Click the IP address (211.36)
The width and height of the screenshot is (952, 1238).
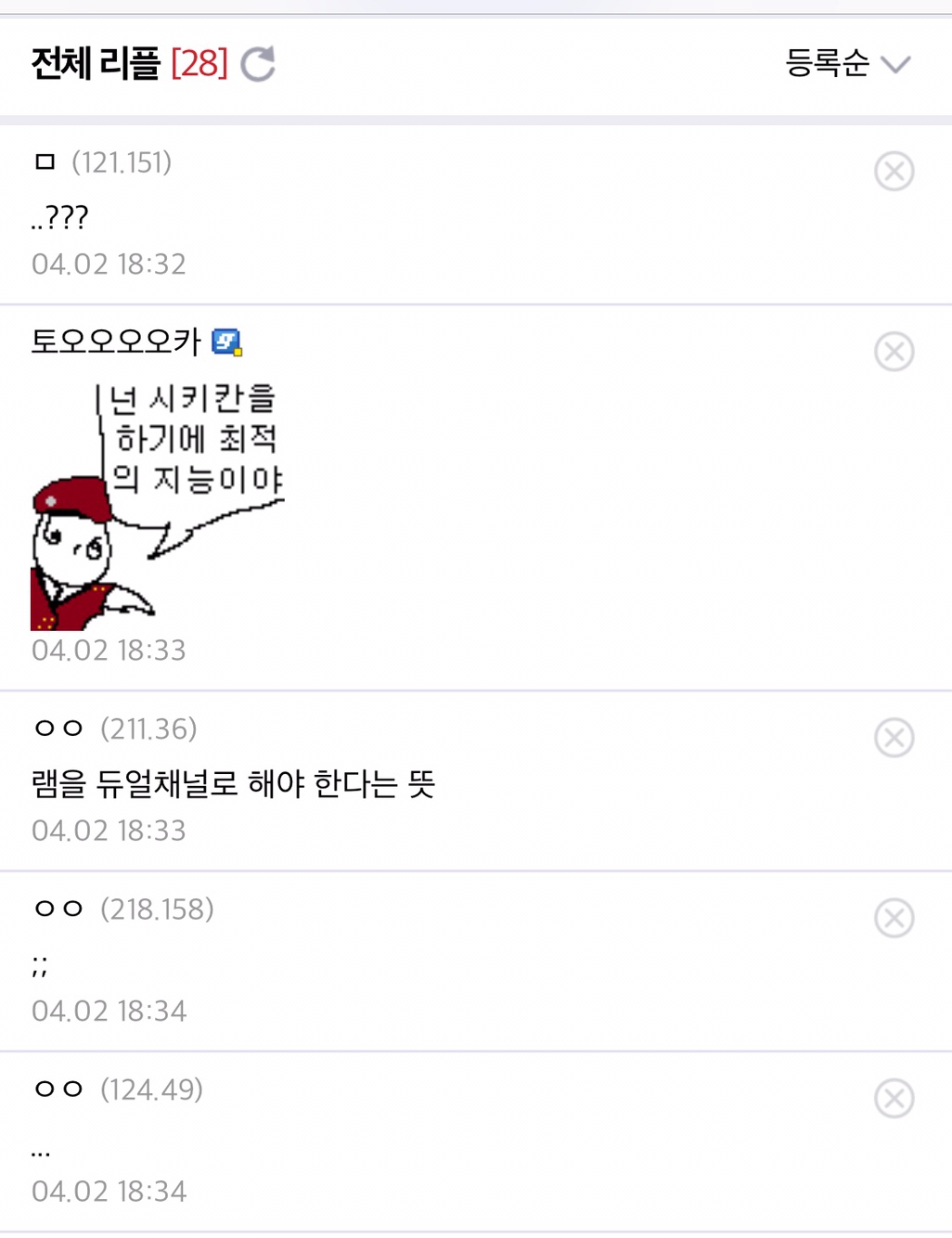[149, 729]
